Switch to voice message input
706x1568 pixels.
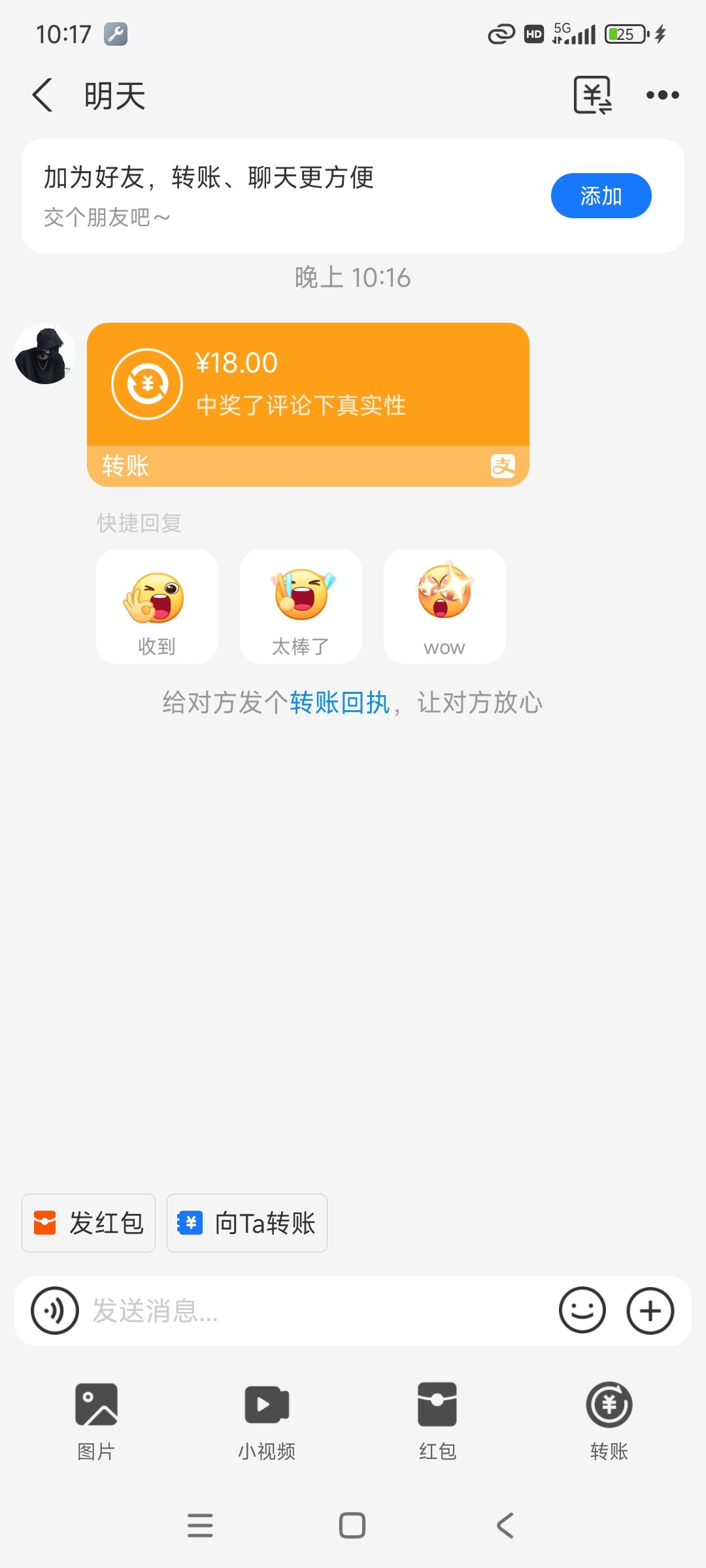[x=55, y=1311]
